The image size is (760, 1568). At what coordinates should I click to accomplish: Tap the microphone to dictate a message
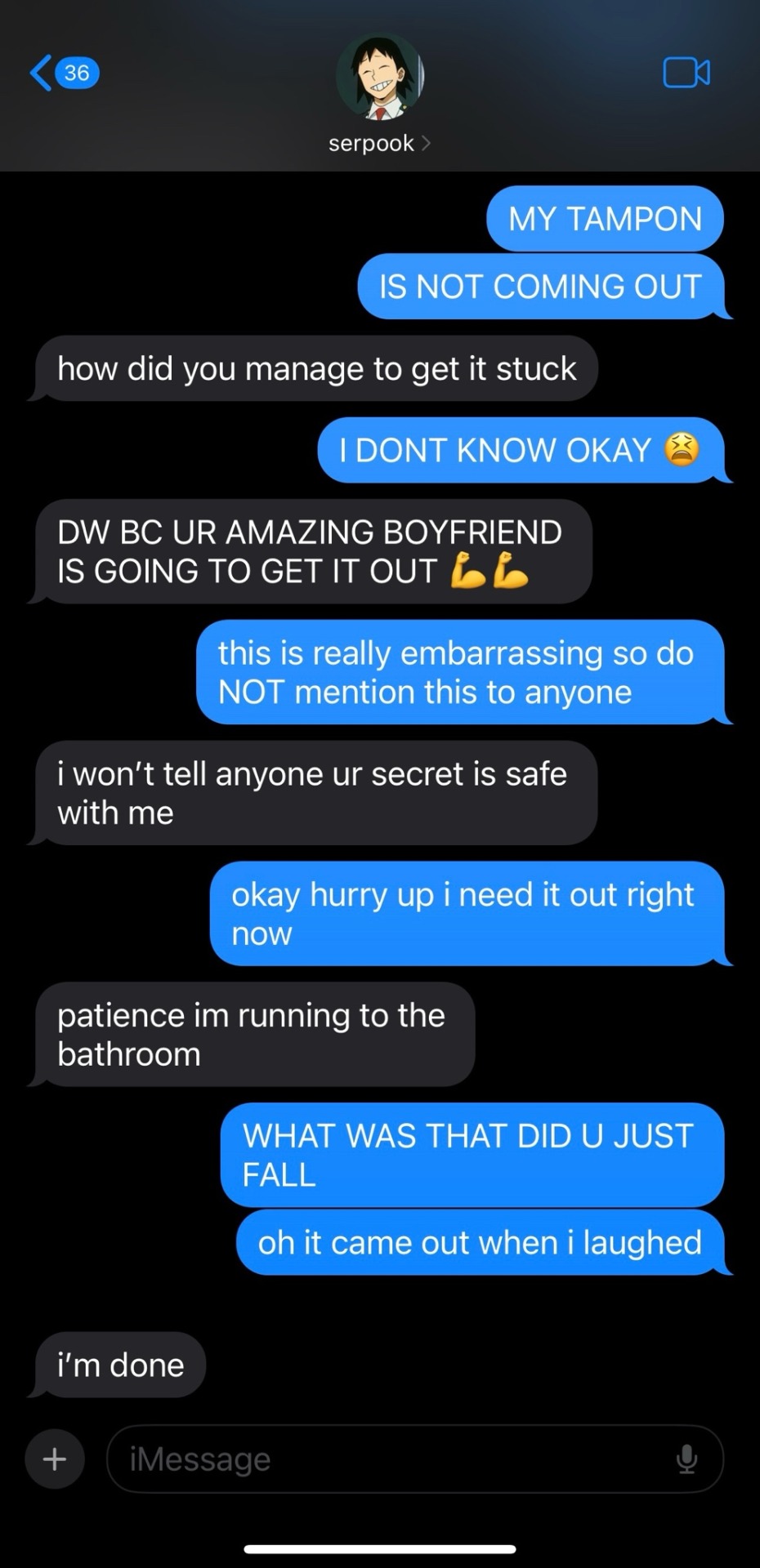pos(687,1459)
